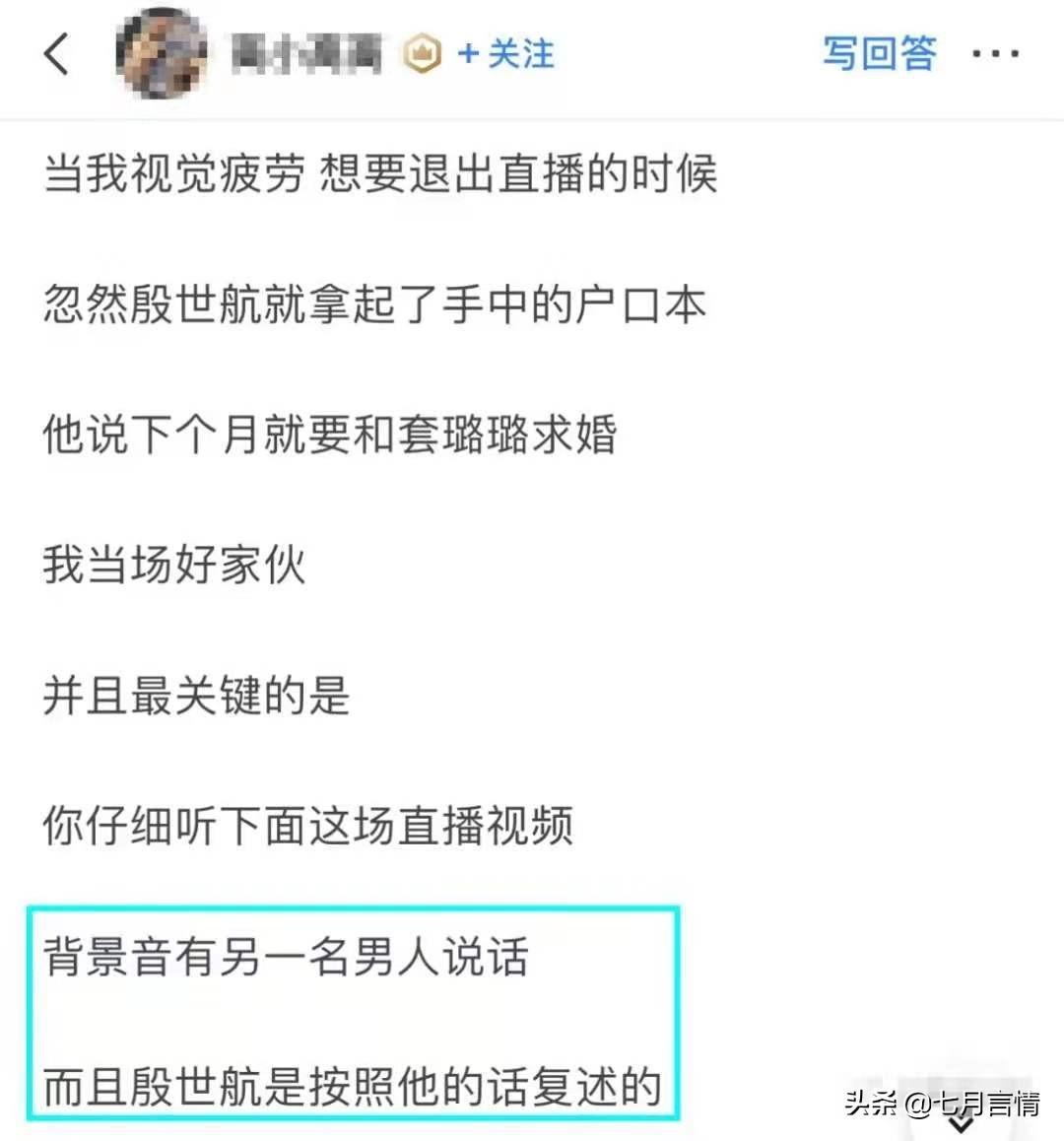This screenshot has height=1141, width=1064.
Task: Open the three-dot overflow menu
Action: click(995, 53)
